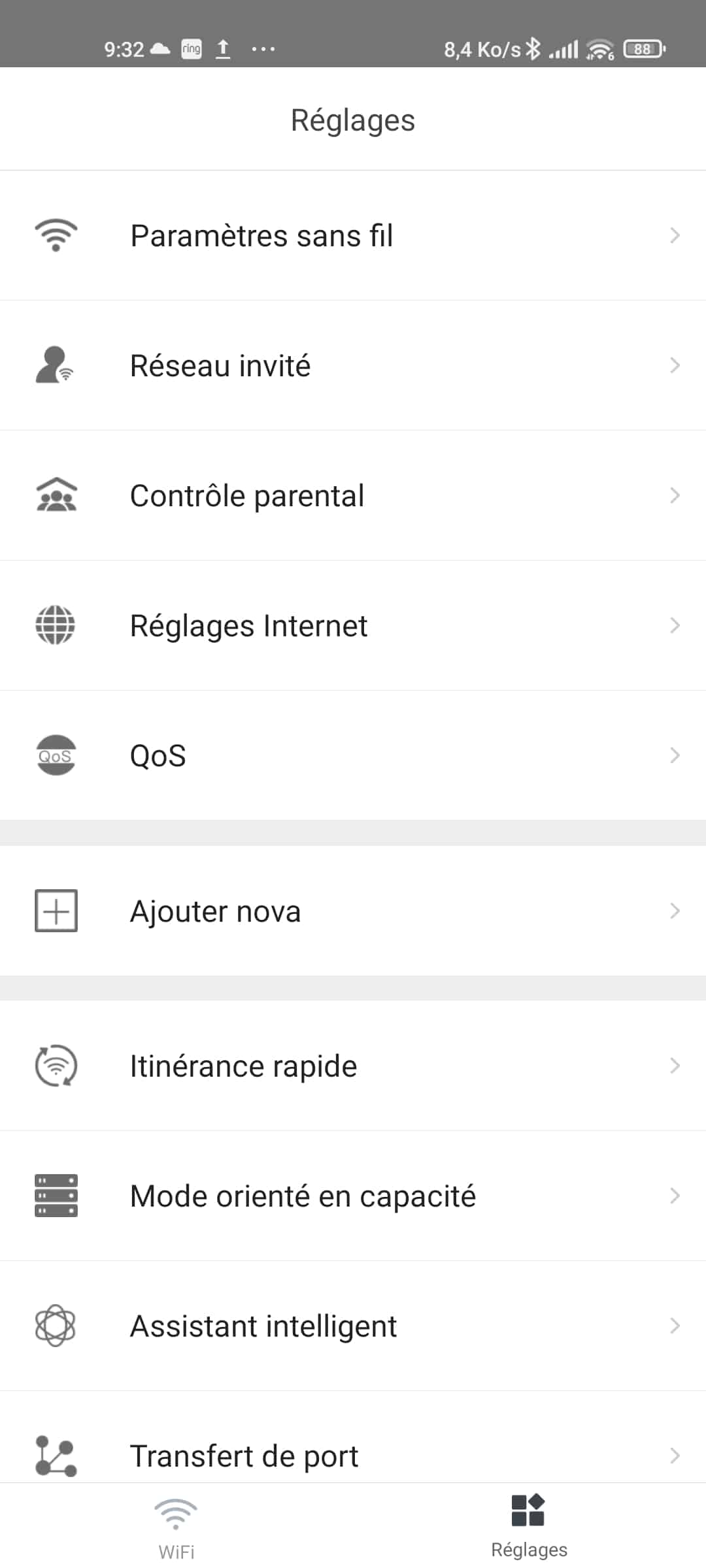
Task: Switch to the WiFi tab
Action: click(x=176, y=1527)
